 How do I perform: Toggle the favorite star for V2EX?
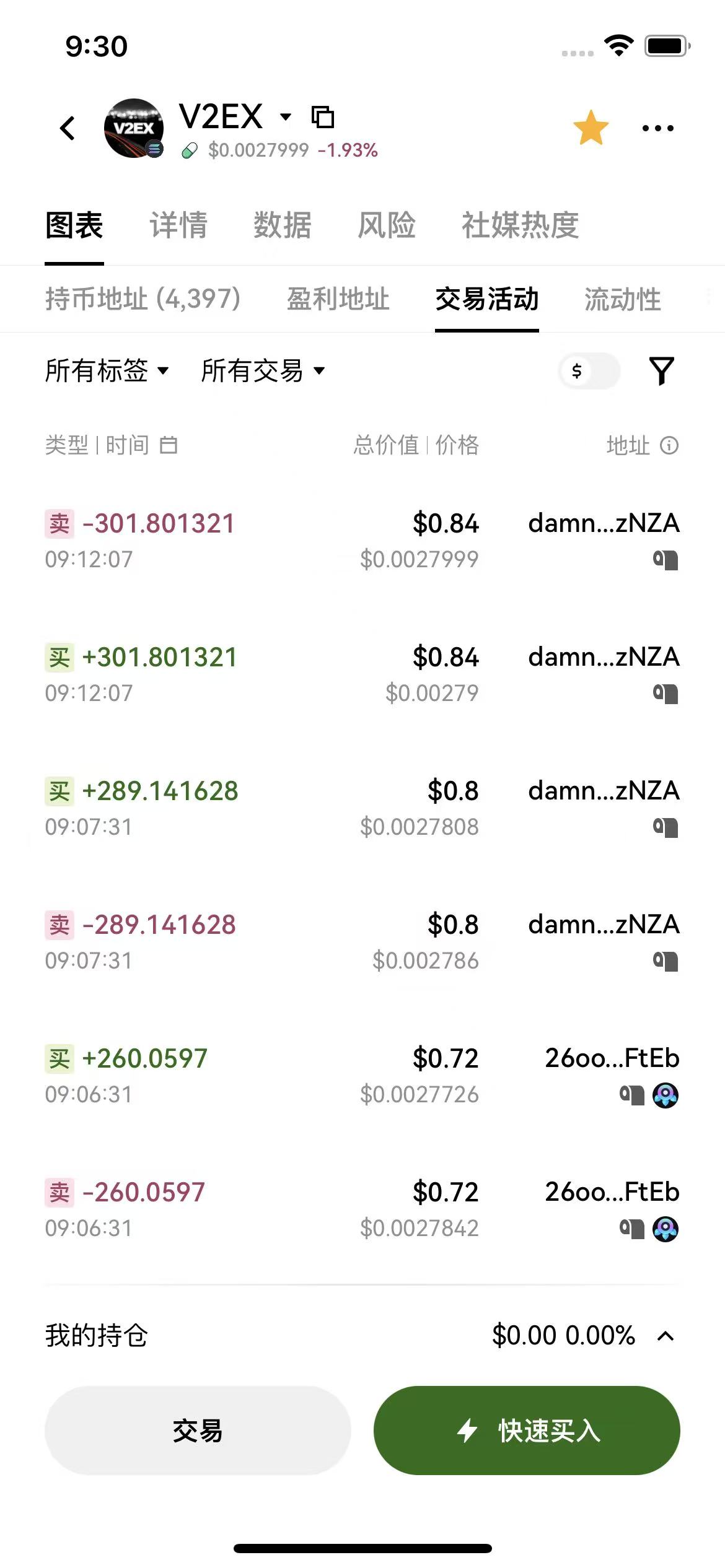591,128
